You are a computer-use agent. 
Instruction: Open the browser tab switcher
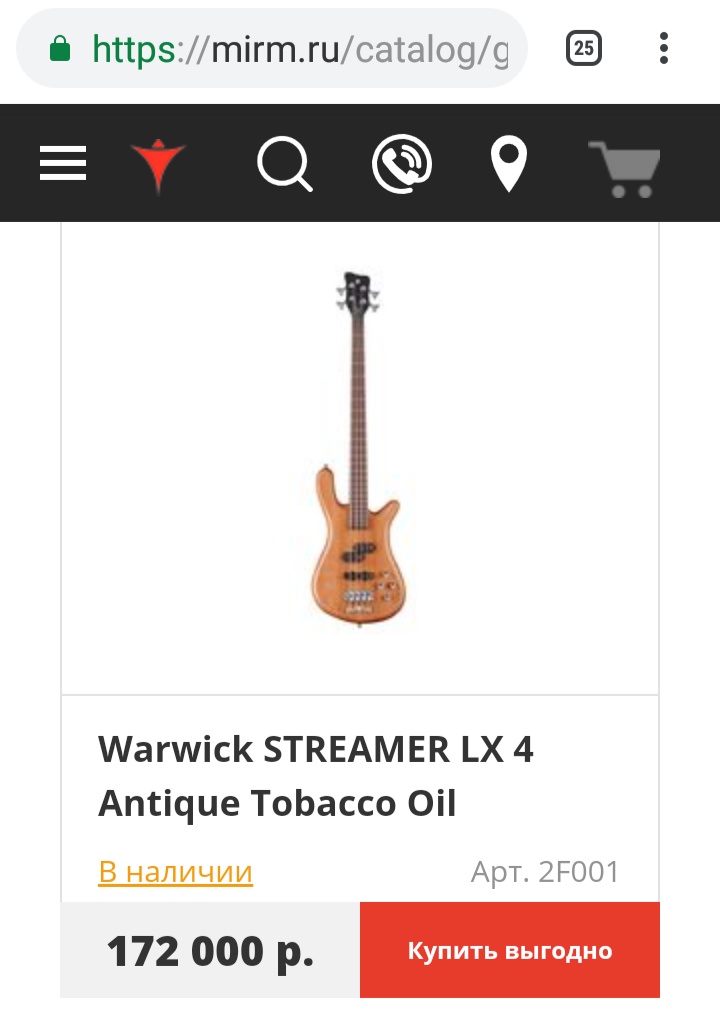point(584,48)
